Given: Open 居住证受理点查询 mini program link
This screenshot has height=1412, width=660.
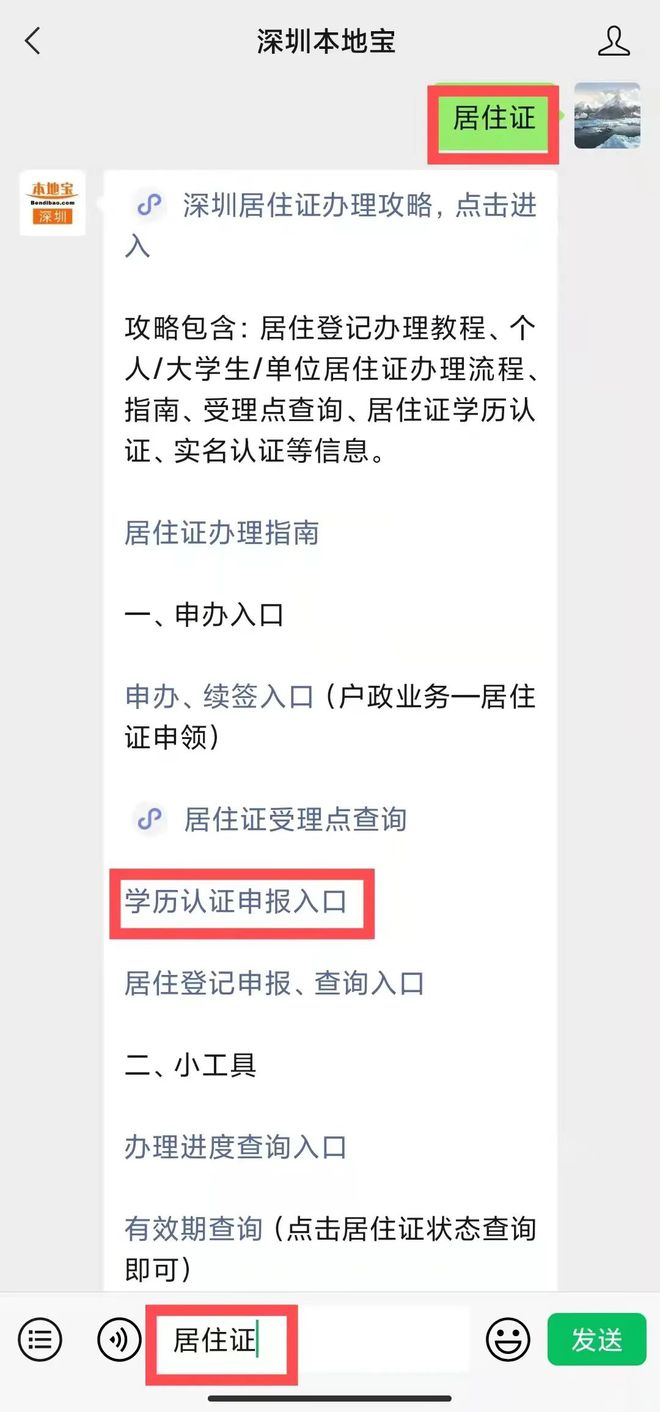Looking at the screenshot, I should pos(294,819).
